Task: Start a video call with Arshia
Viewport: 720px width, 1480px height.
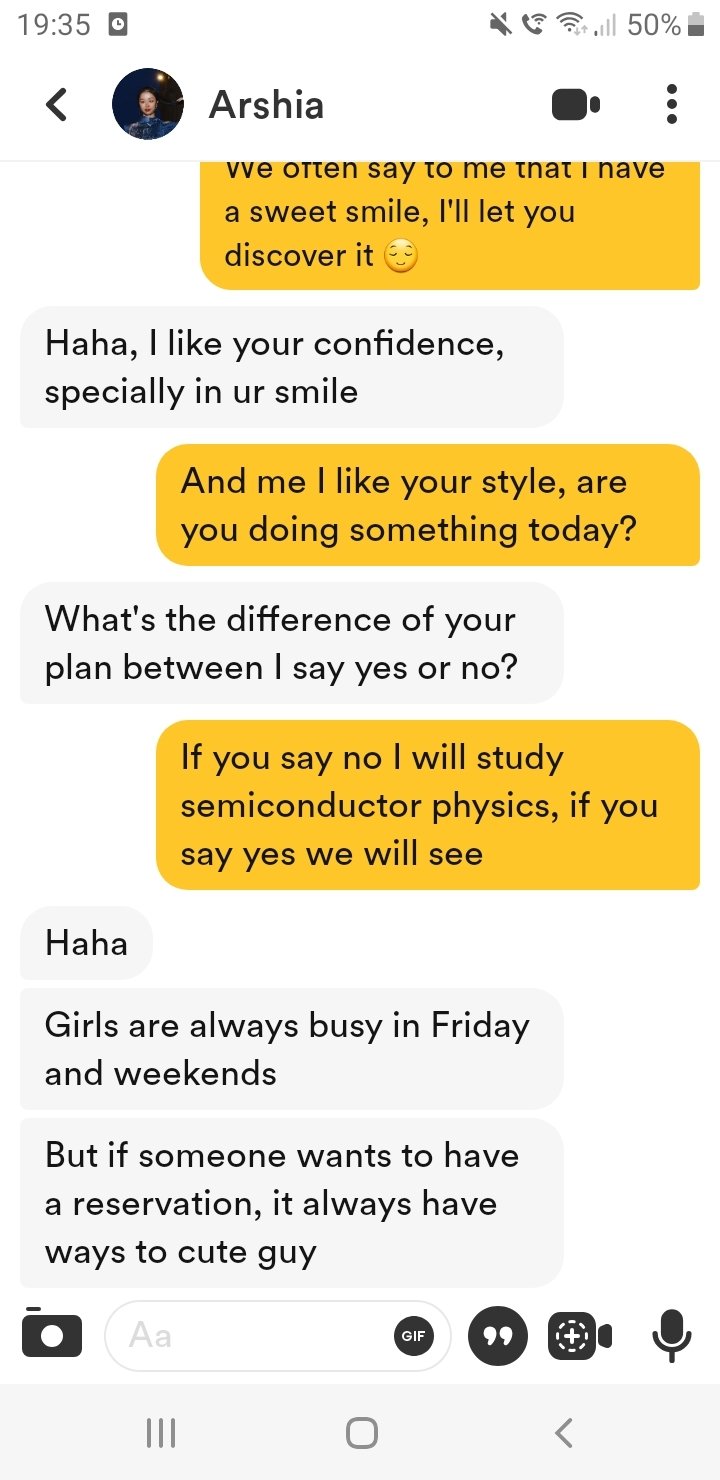Action: click(576, 104)
